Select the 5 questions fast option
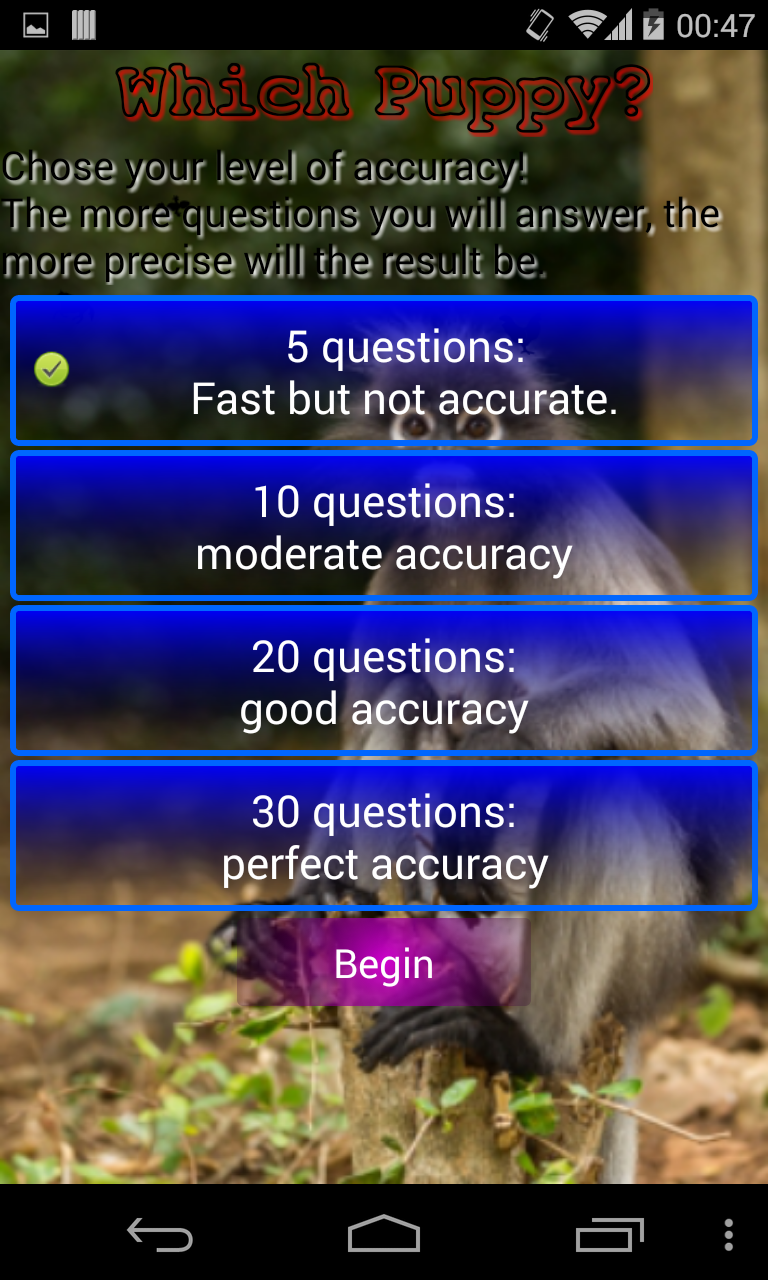 384,371
